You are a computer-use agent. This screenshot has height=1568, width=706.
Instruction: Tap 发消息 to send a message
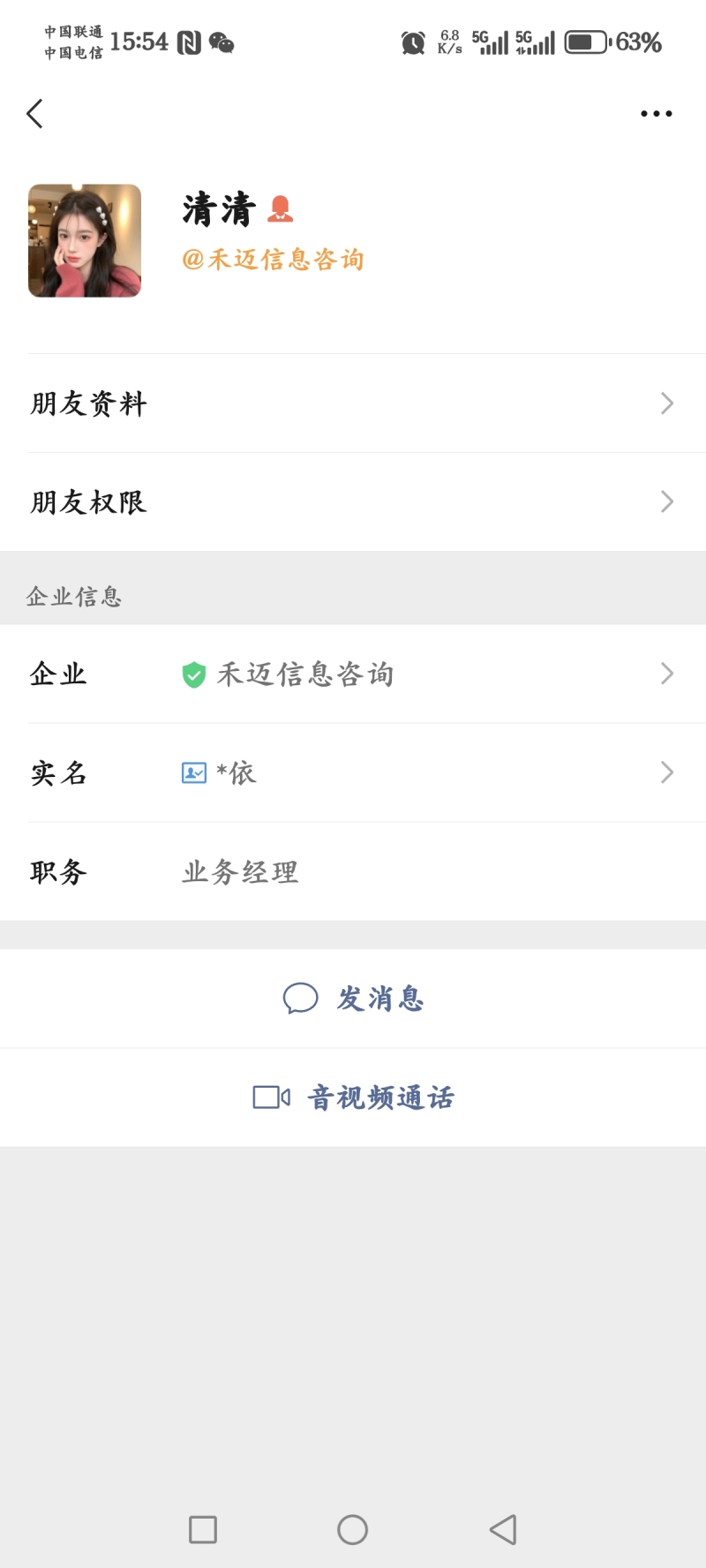pyautogui.click(x=353, y=999)
